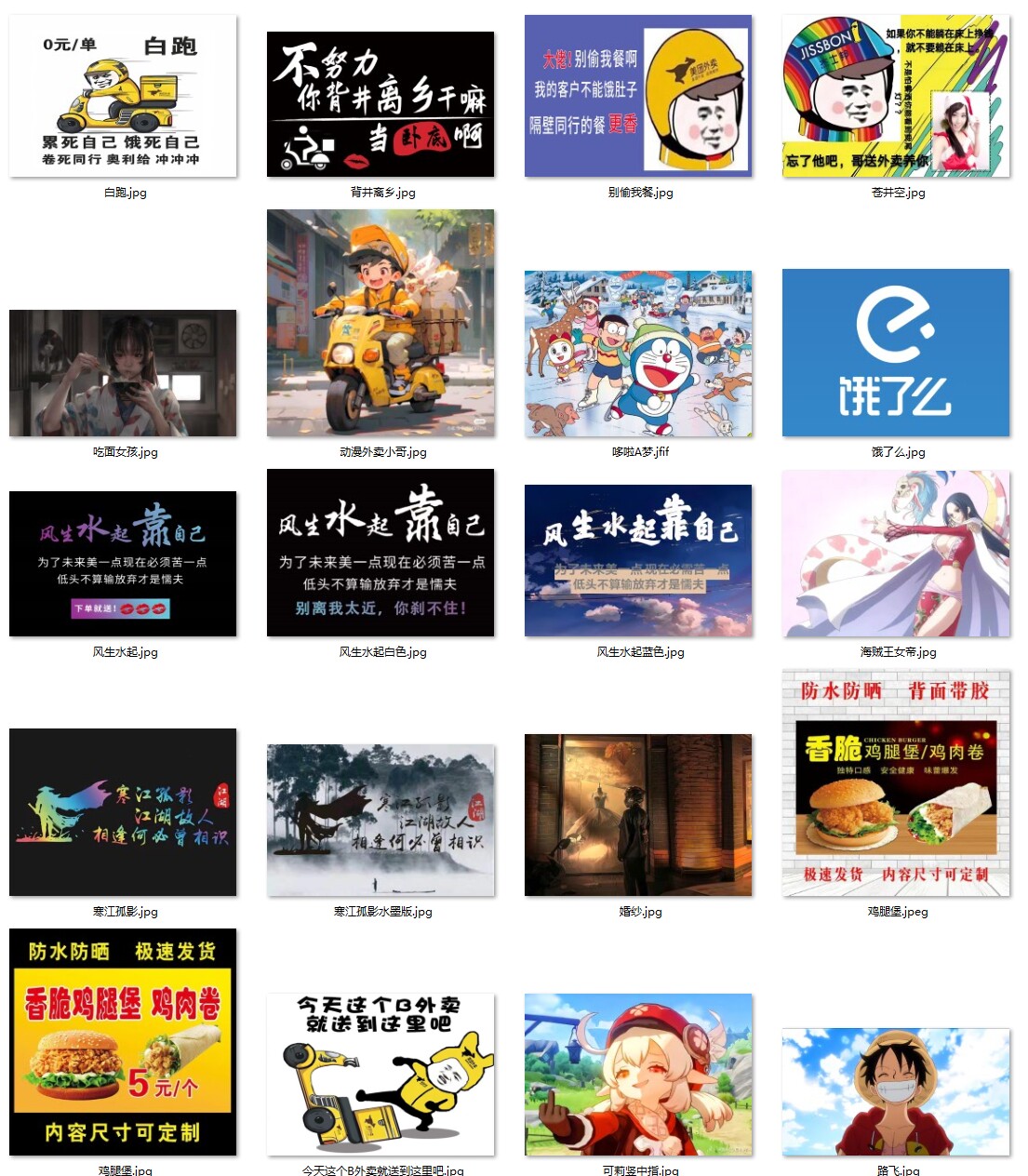
Task: Select the 路飞.jpg thumbnail
Action: click(896, 1092)
